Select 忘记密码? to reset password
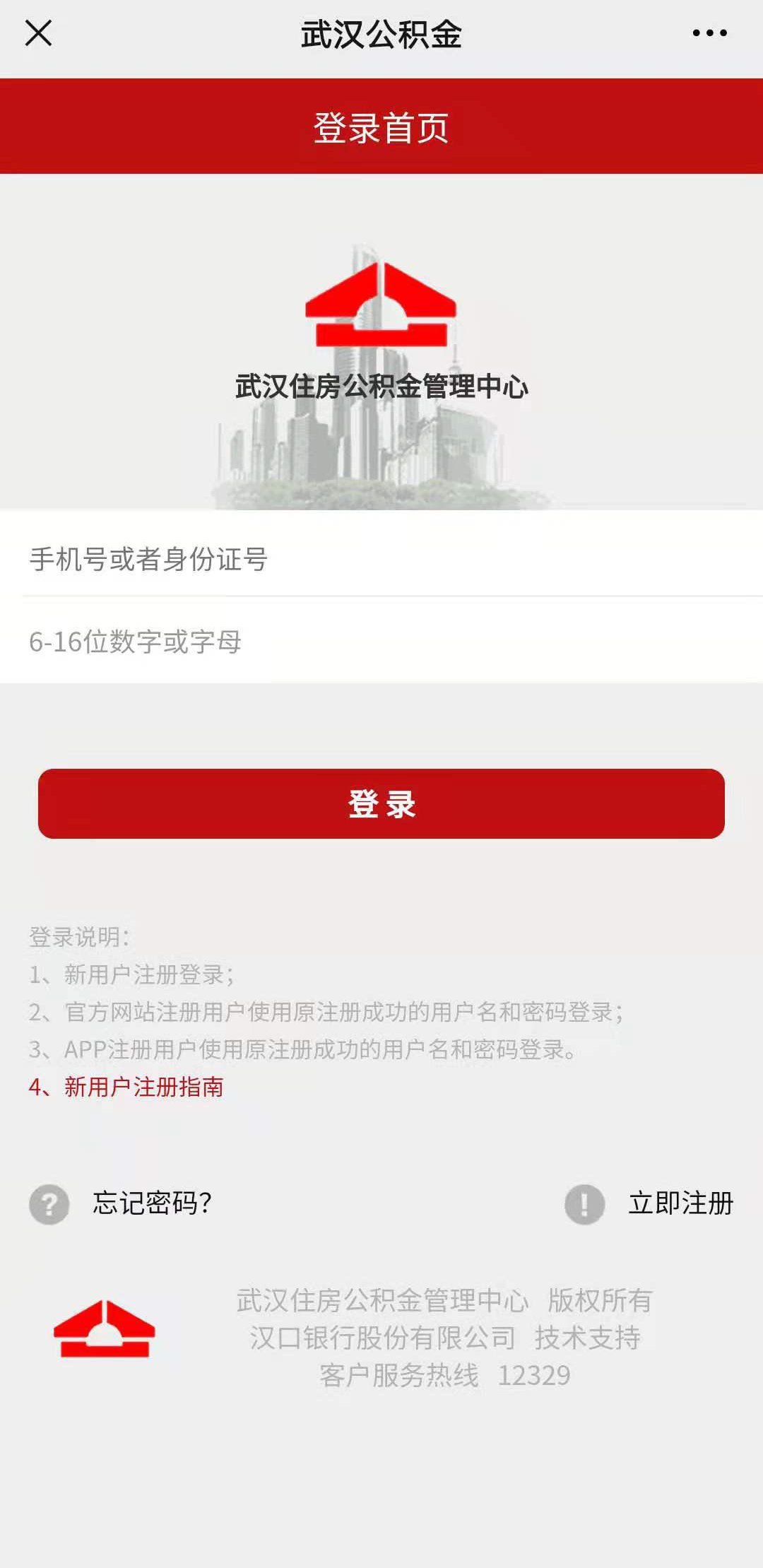 pos(151,1203)
